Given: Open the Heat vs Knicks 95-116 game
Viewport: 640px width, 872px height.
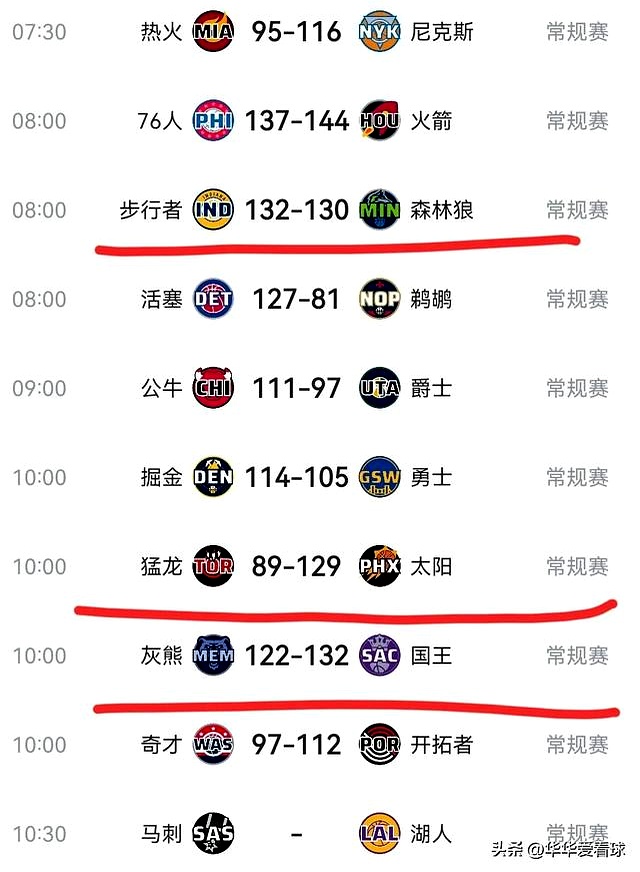Looking at the screenshot, I should point(296,32).
